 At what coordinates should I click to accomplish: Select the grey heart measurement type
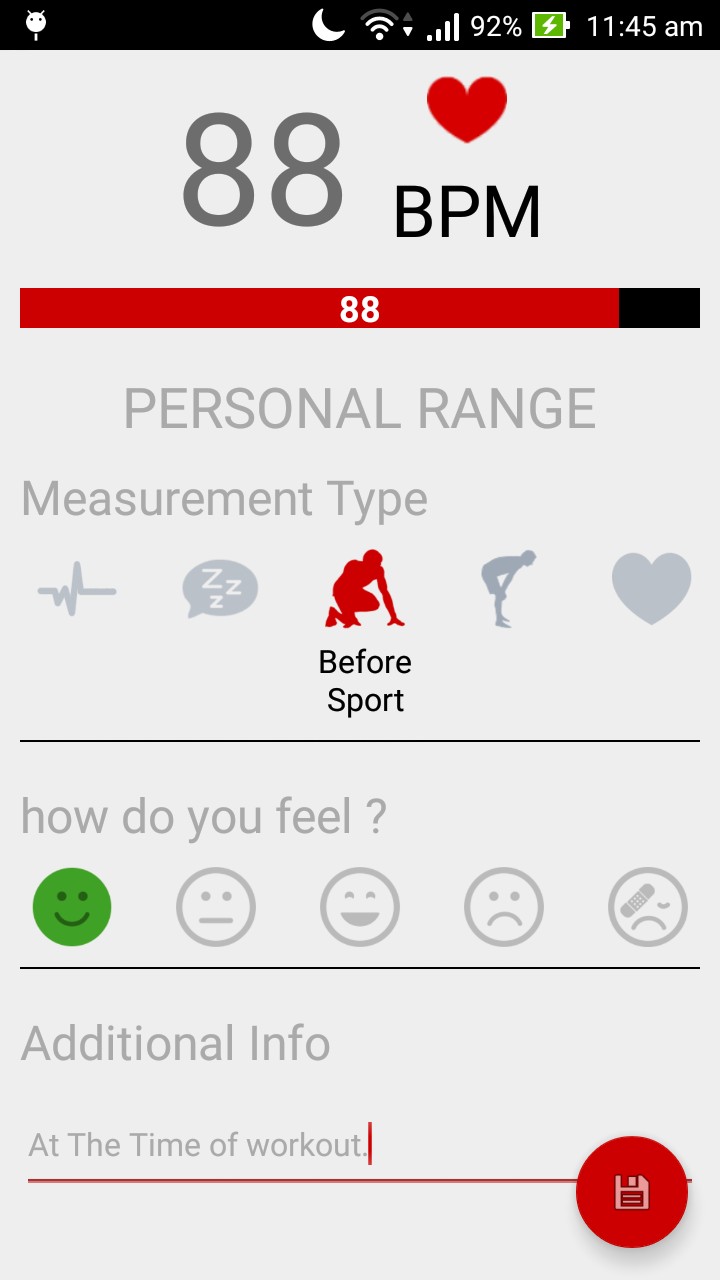[651, 589]
